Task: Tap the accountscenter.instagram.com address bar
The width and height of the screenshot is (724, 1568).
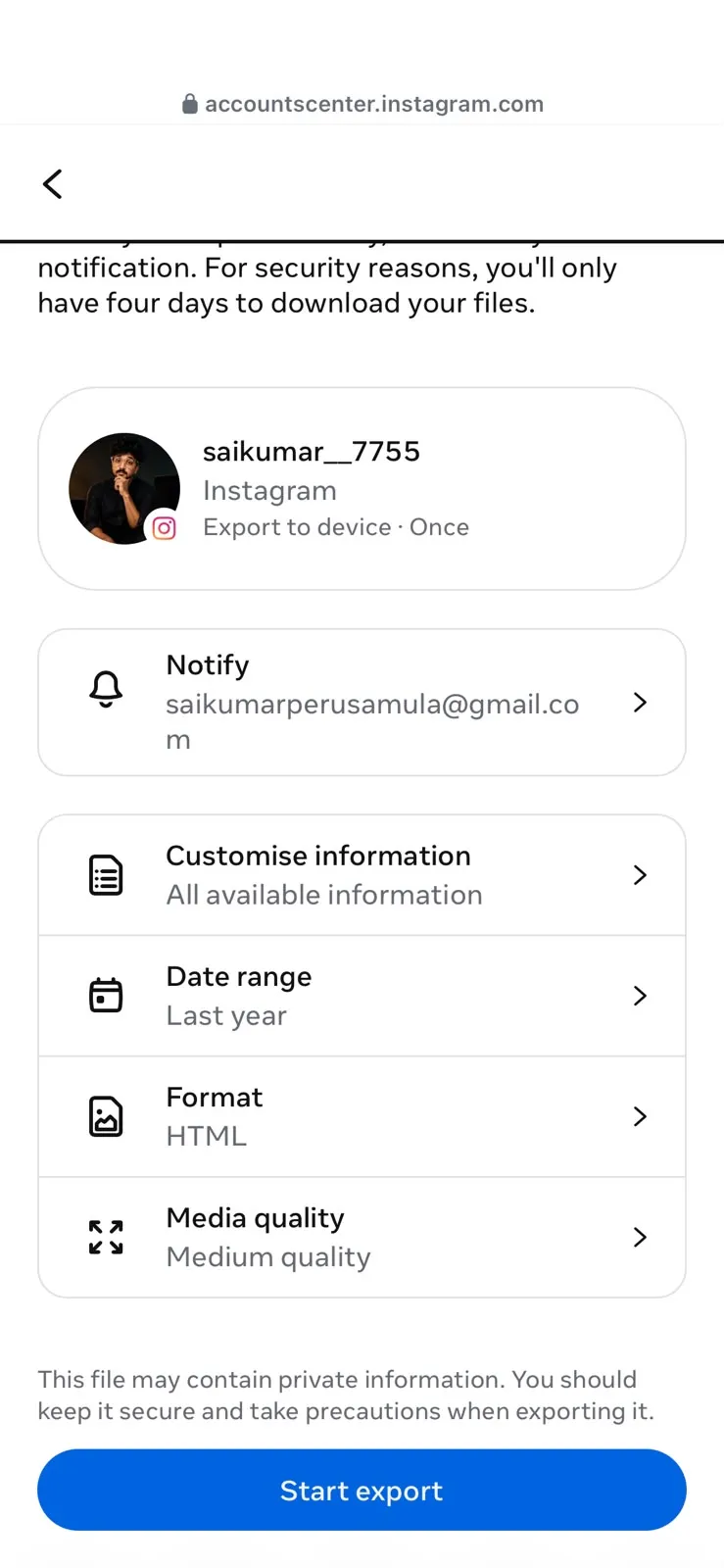Action: 362,104
